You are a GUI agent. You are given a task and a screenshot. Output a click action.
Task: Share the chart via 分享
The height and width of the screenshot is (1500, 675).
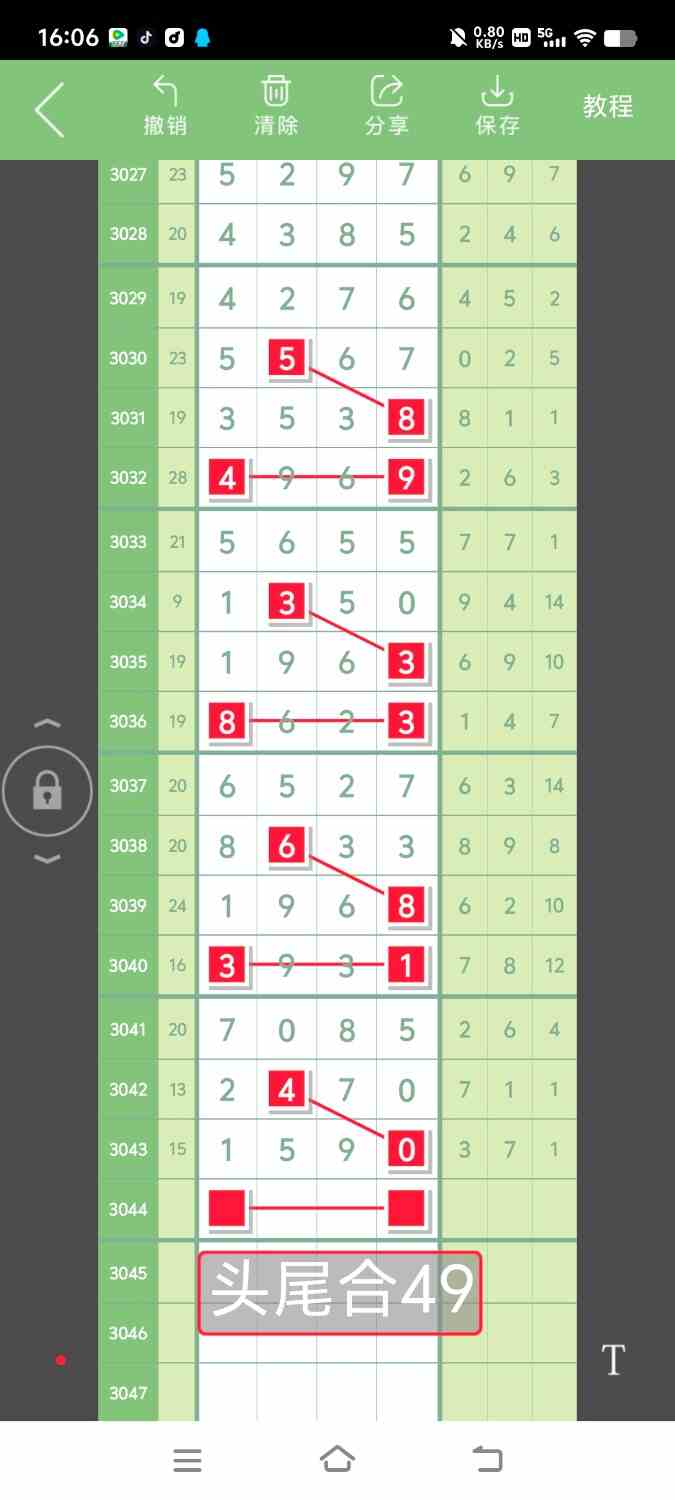pyautogui.click(x=386, y=106)
